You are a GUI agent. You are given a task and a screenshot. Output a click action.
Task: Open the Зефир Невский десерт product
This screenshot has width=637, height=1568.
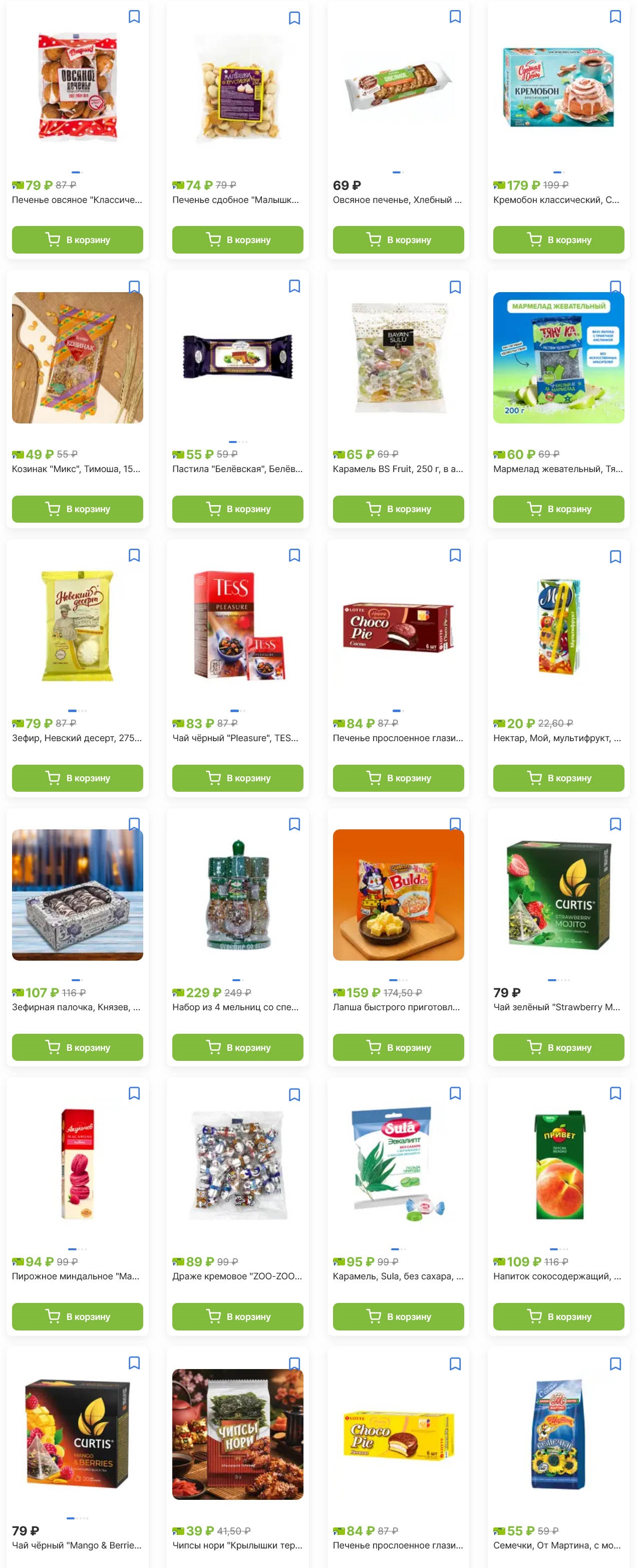(x=77, y=627)
